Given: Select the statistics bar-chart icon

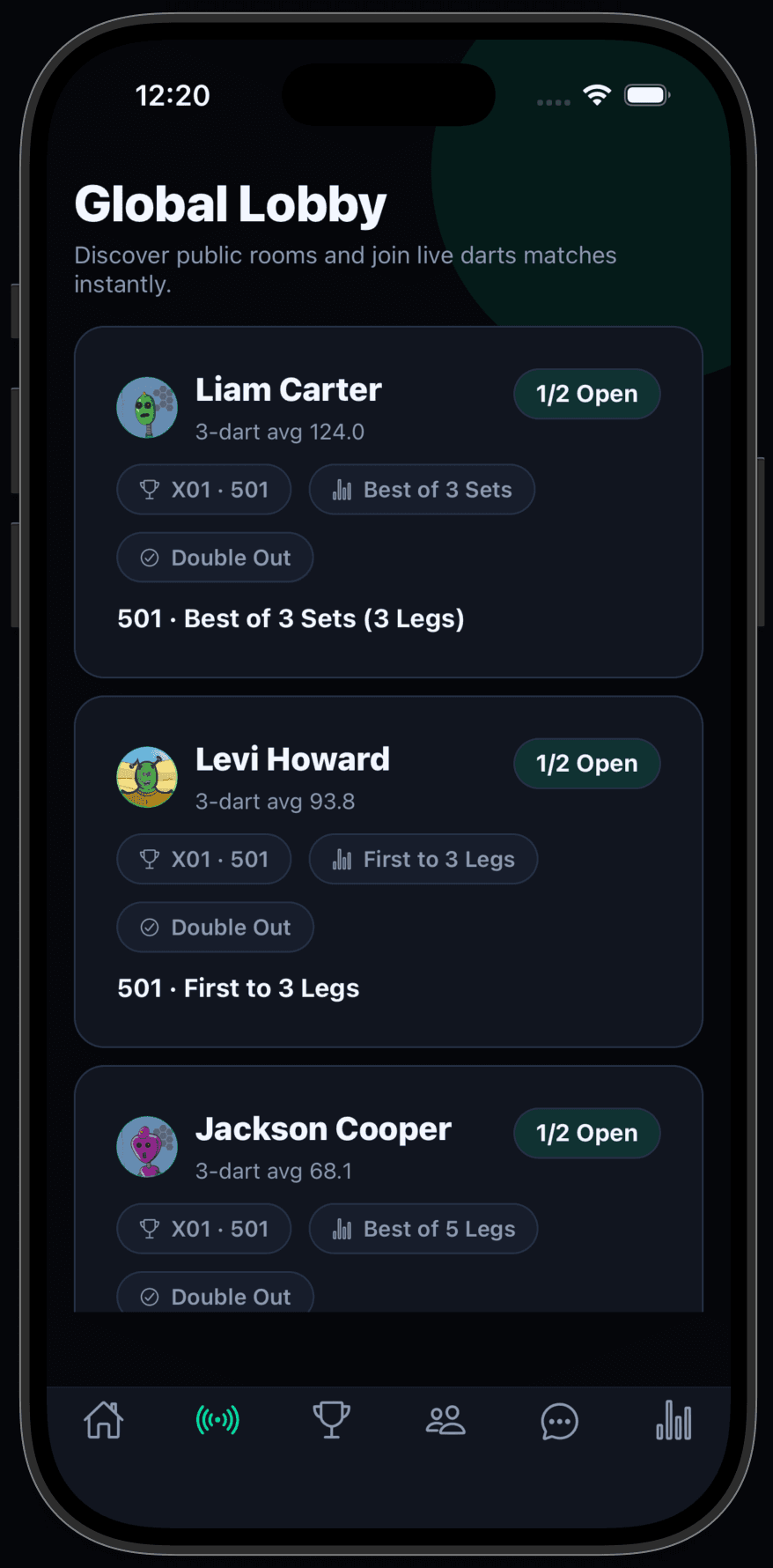Looking at the screenshot, I should point(673,1420).
